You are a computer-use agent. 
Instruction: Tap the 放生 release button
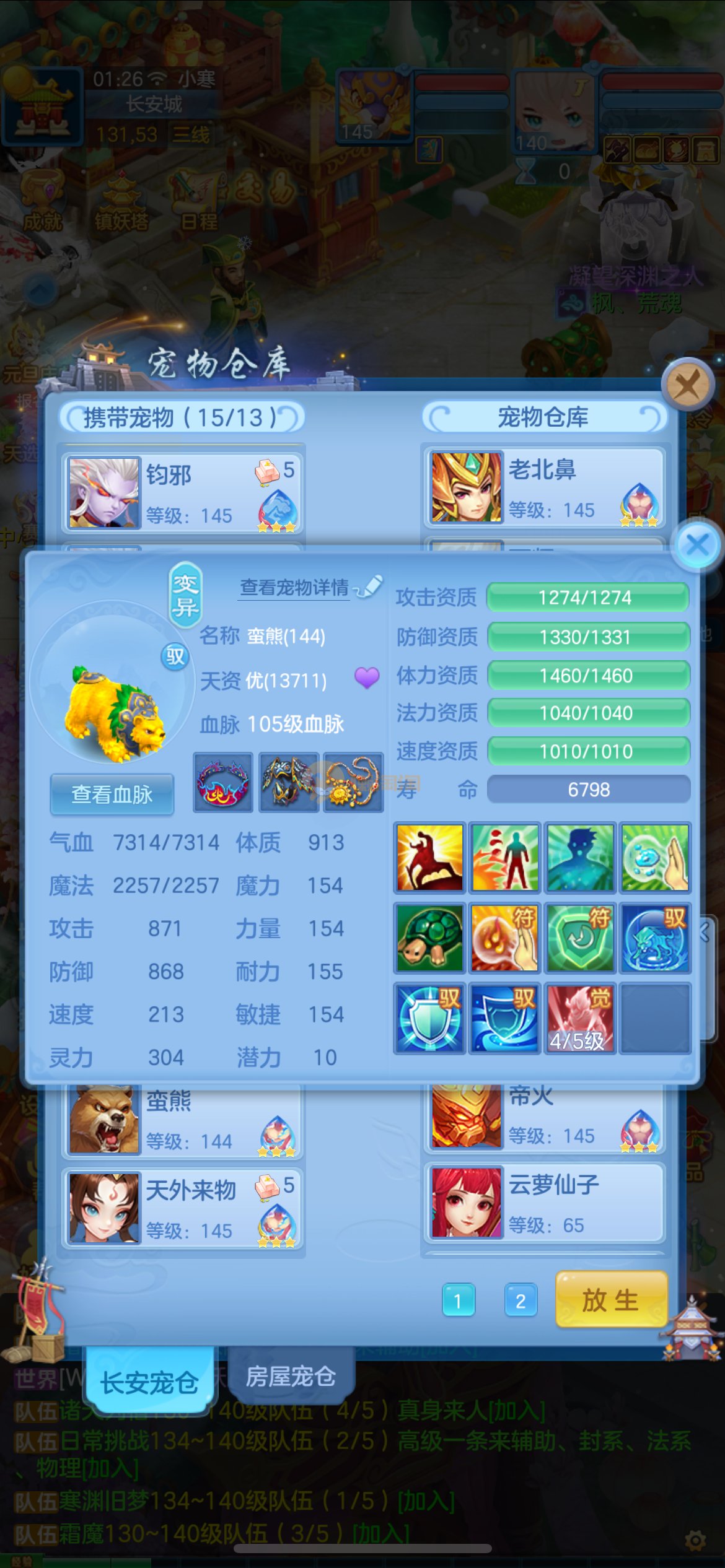pos(611,1300)
